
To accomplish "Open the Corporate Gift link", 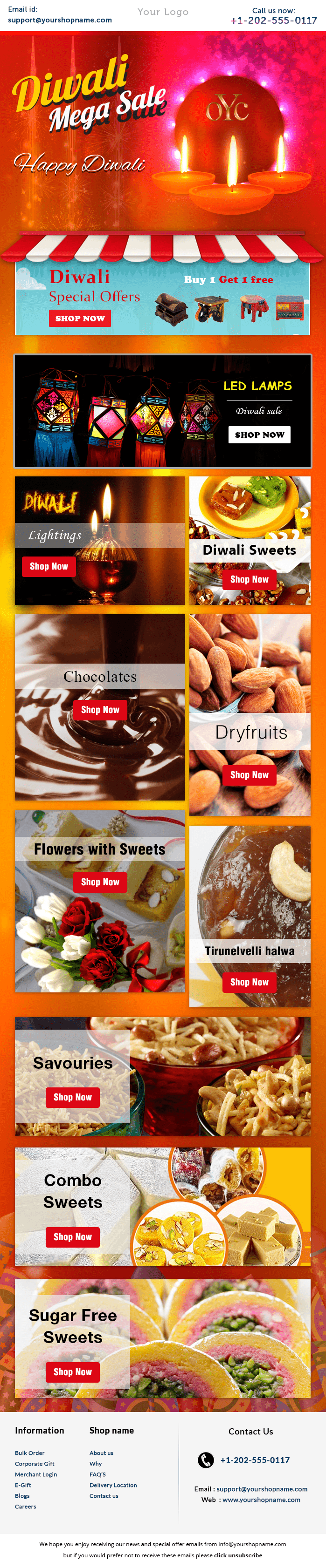I will tap(35, 1463).
